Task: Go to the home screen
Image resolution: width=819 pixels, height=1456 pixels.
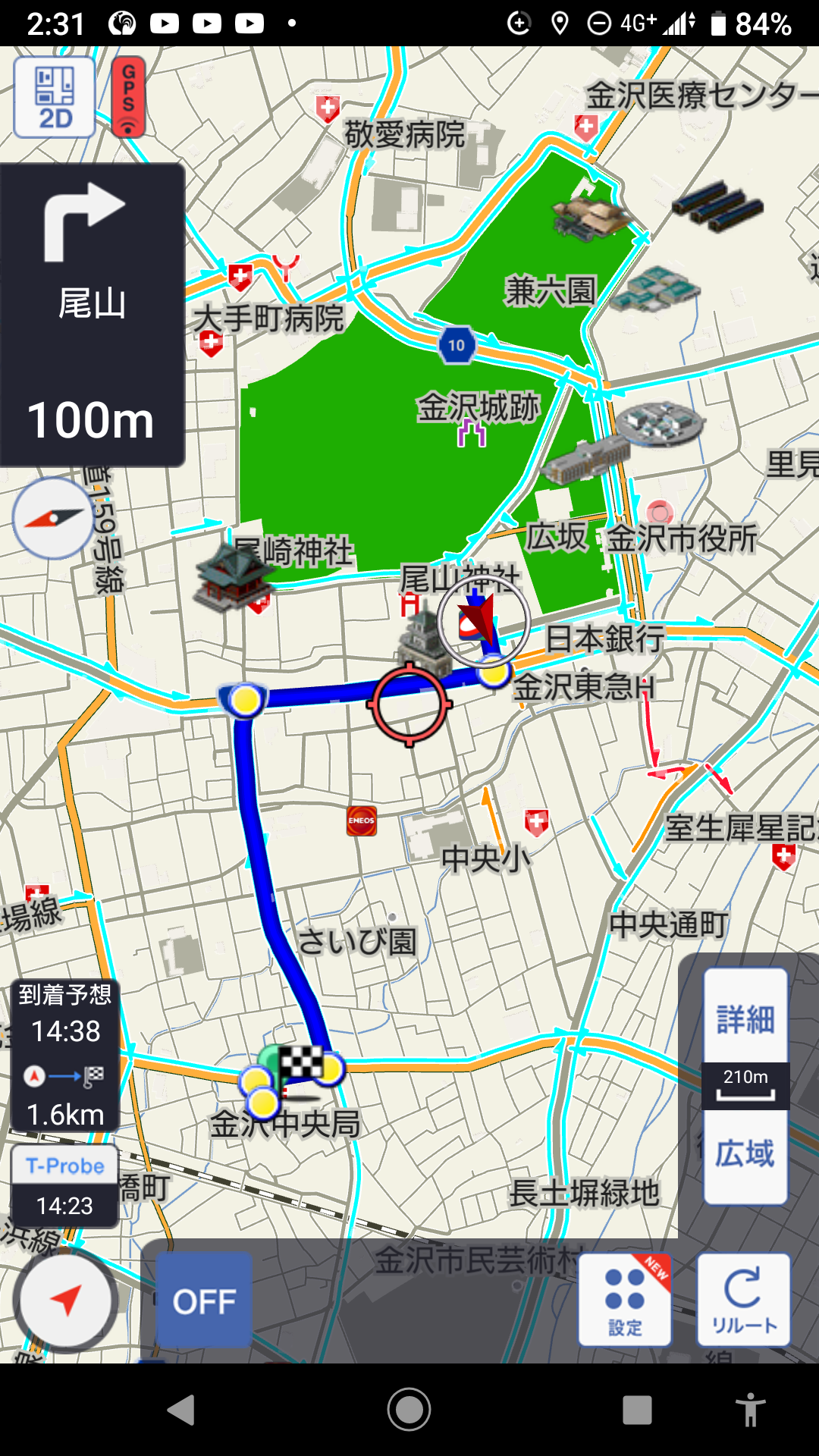Action: pos(409,1410)
